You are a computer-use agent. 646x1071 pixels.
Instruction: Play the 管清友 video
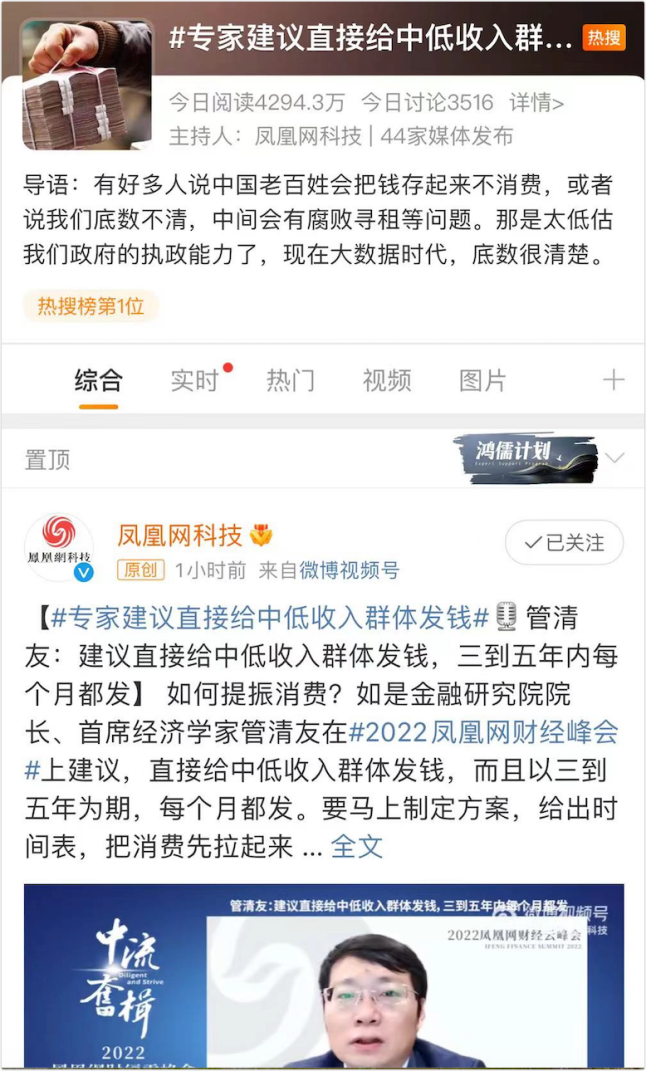[x=323, y=975]
